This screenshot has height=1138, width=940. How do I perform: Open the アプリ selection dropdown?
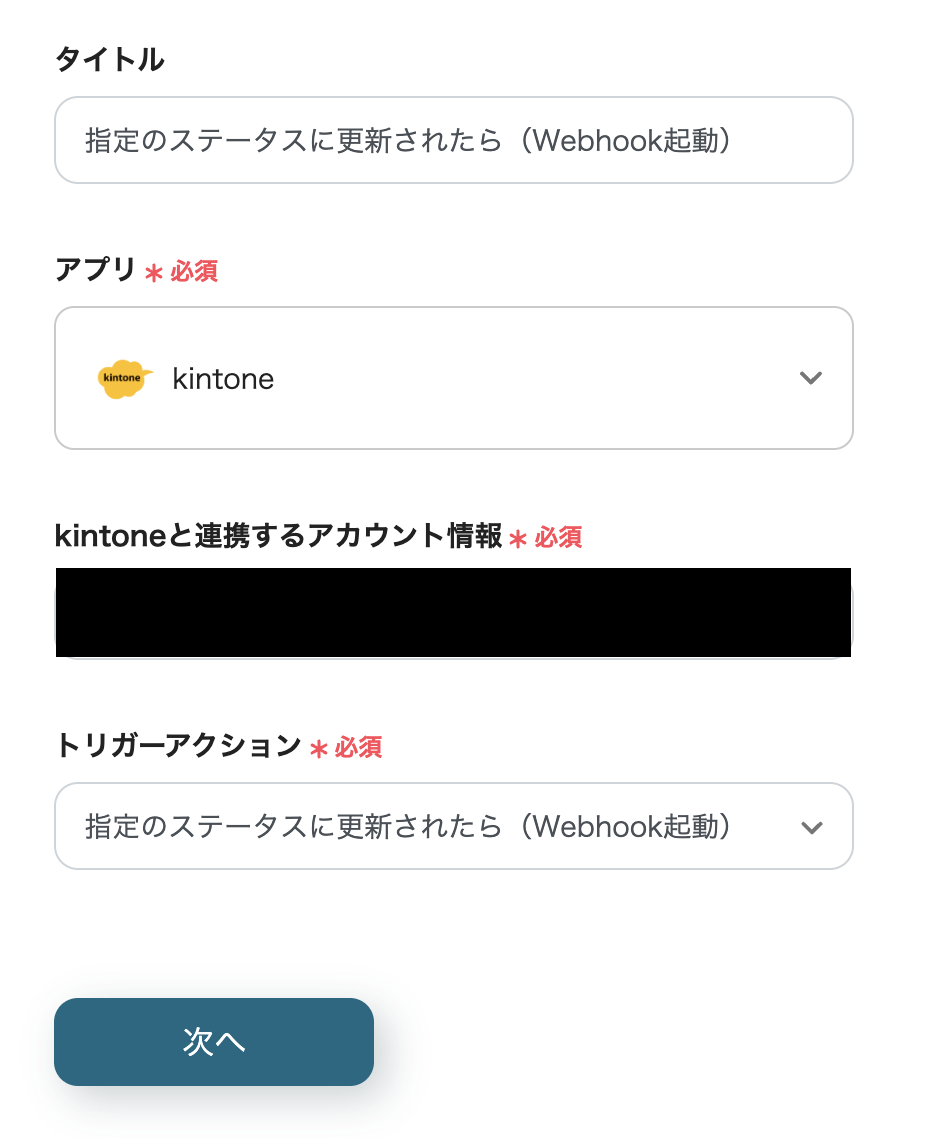coord(453,378)
